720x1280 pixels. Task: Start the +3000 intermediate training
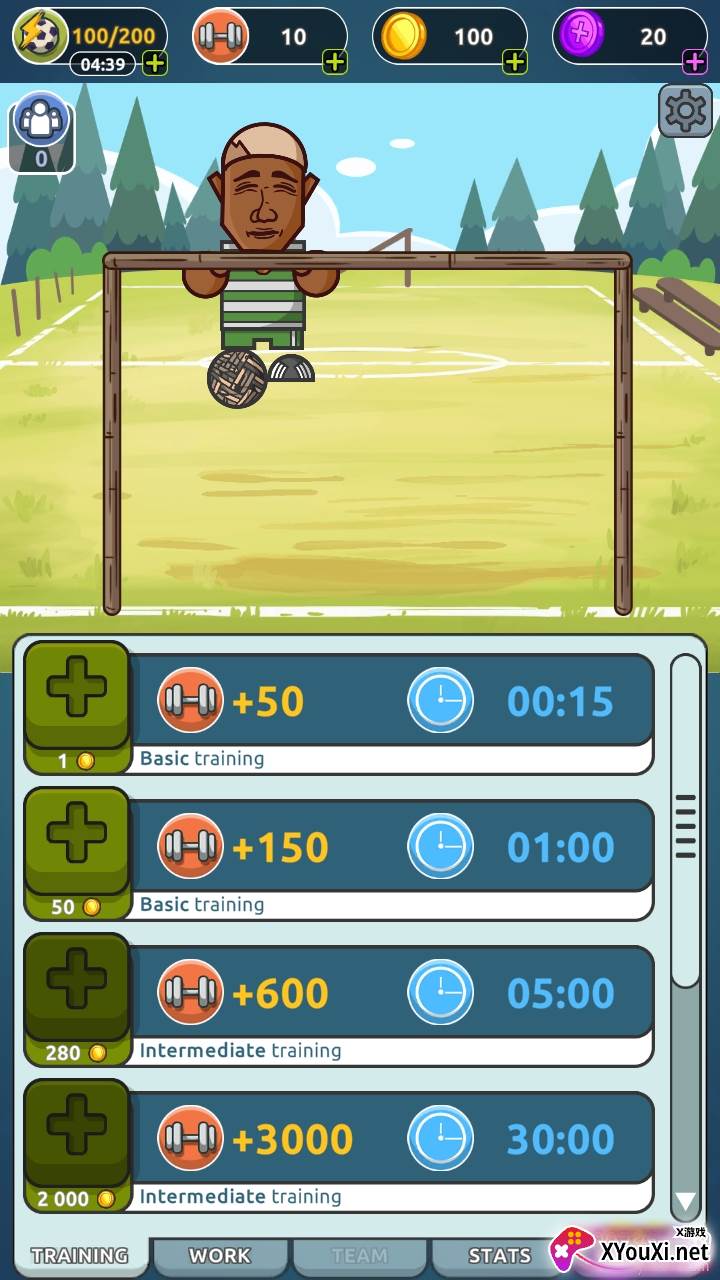(x=77, y=1132)
